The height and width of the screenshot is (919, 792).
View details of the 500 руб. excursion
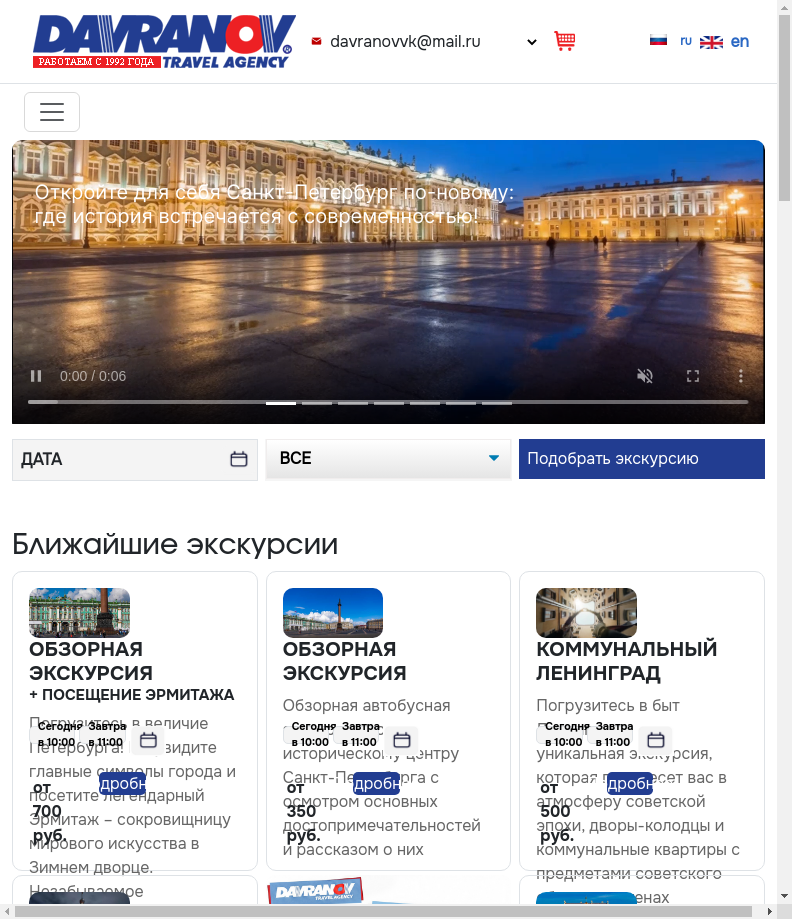(630, 784)
